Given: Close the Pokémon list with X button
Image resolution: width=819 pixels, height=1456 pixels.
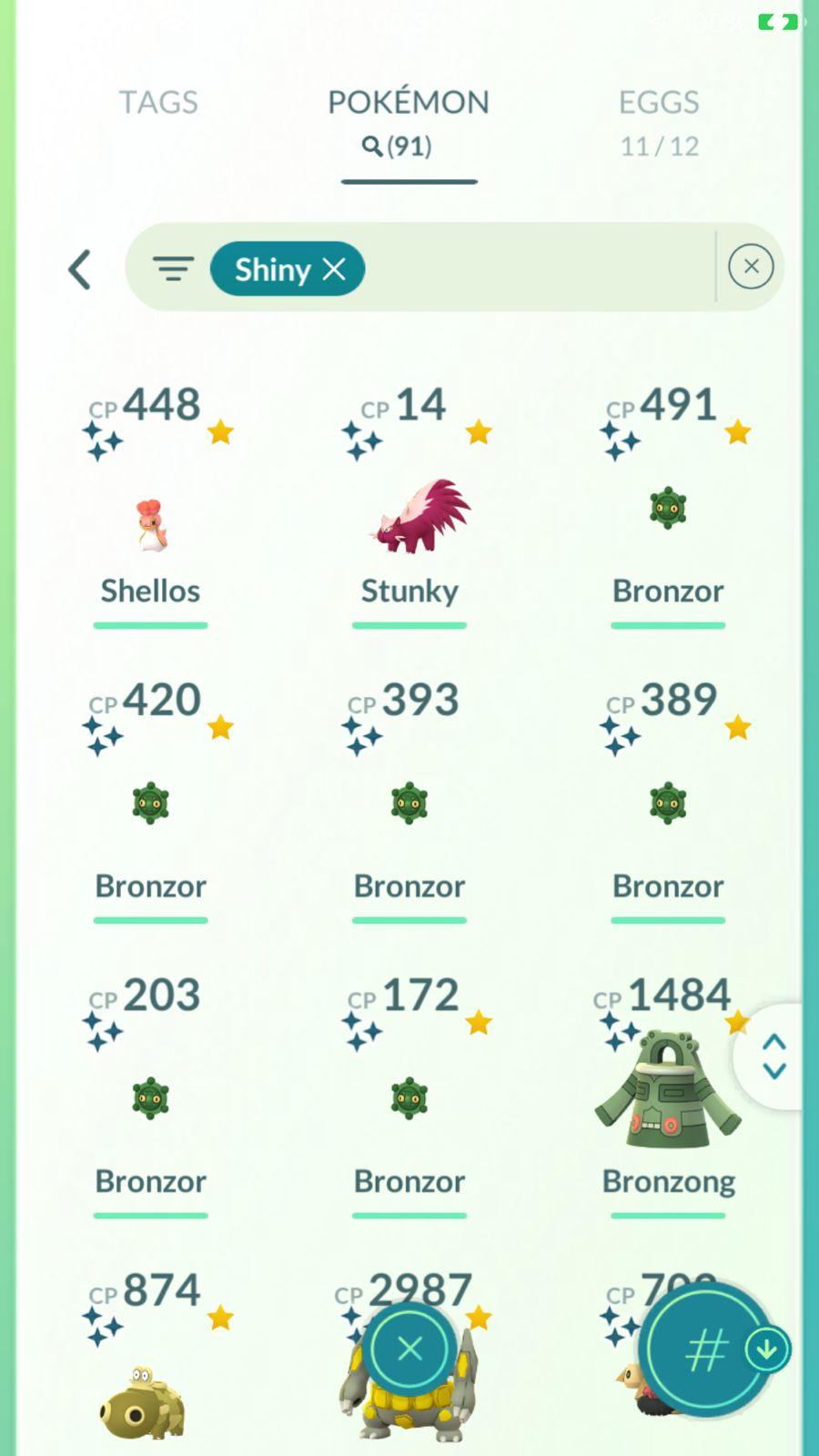Looking at the screenshot, I should (409, 1349).
